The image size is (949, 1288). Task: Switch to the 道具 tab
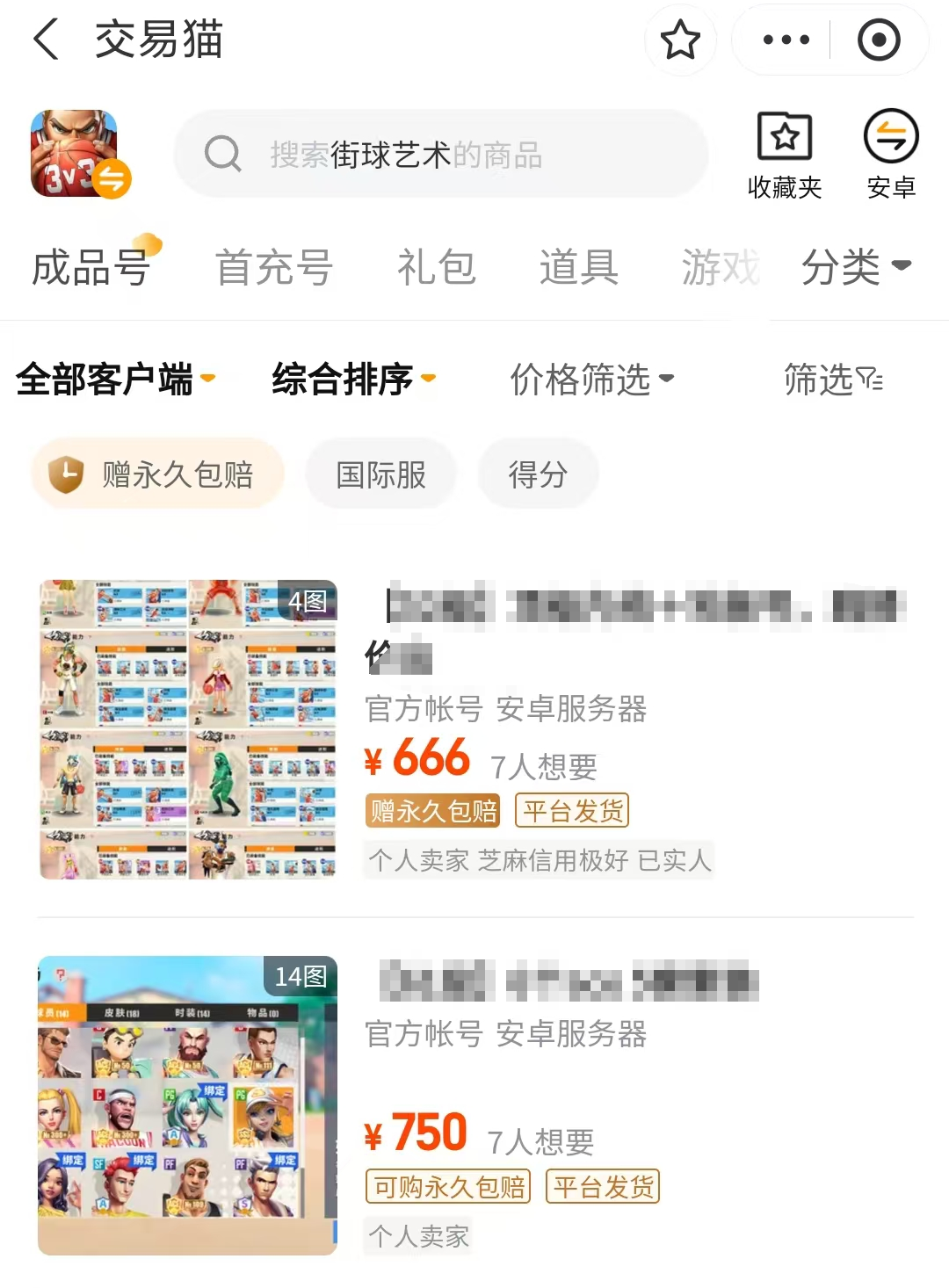pos(578,267)
